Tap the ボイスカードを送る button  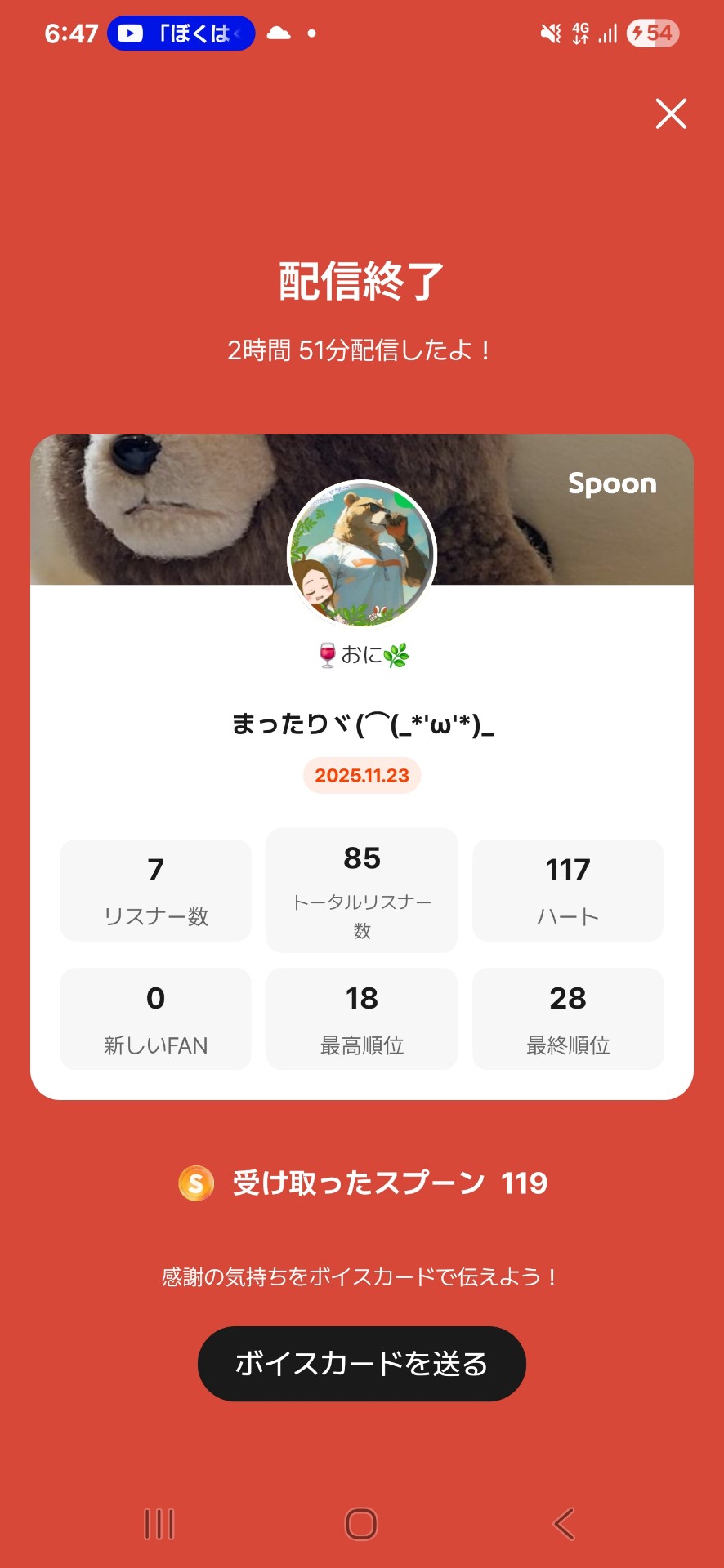point(361,1364)
